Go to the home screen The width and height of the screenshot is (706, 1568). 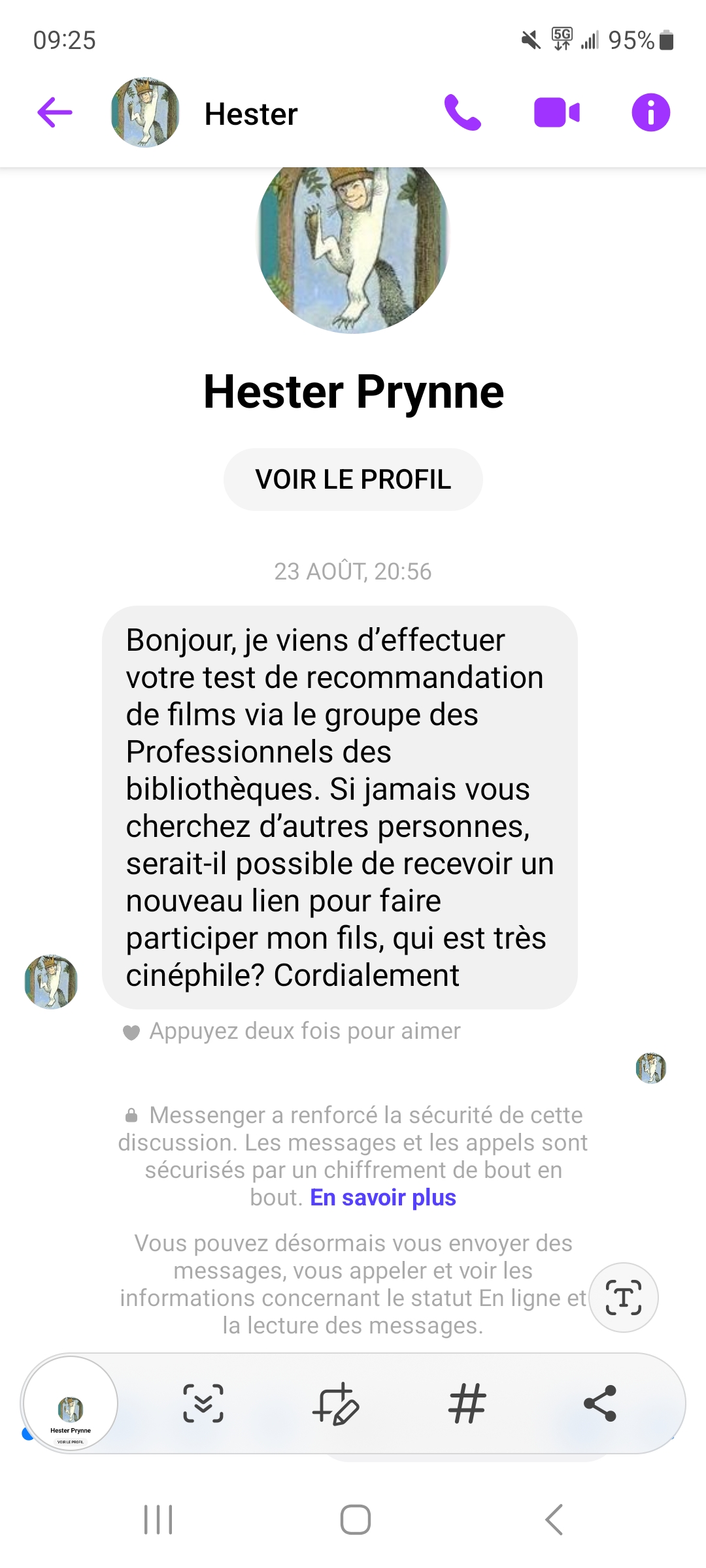tap(355, 1520)
